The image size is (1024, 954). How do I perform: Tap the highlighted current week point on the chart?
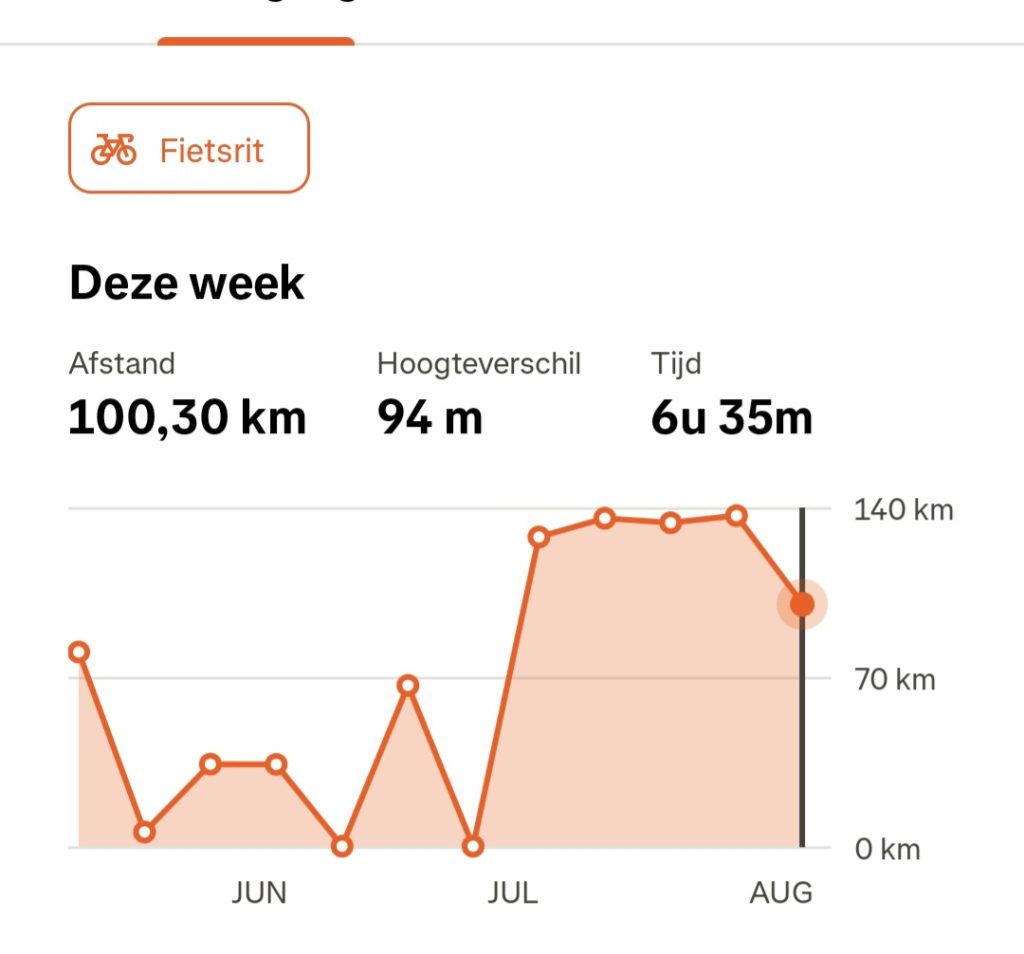[801, 604]
